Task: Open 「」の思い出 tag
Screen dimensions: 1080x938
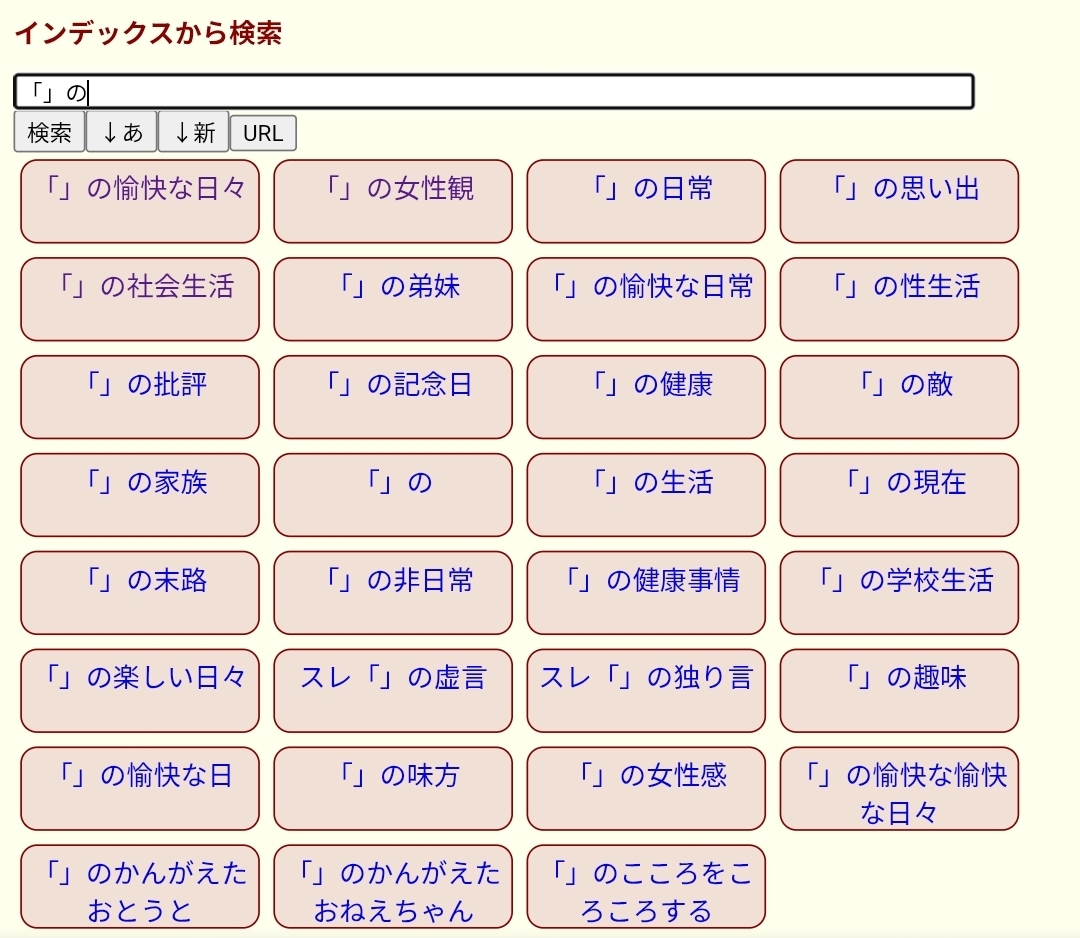Action: tap(899, 200)
